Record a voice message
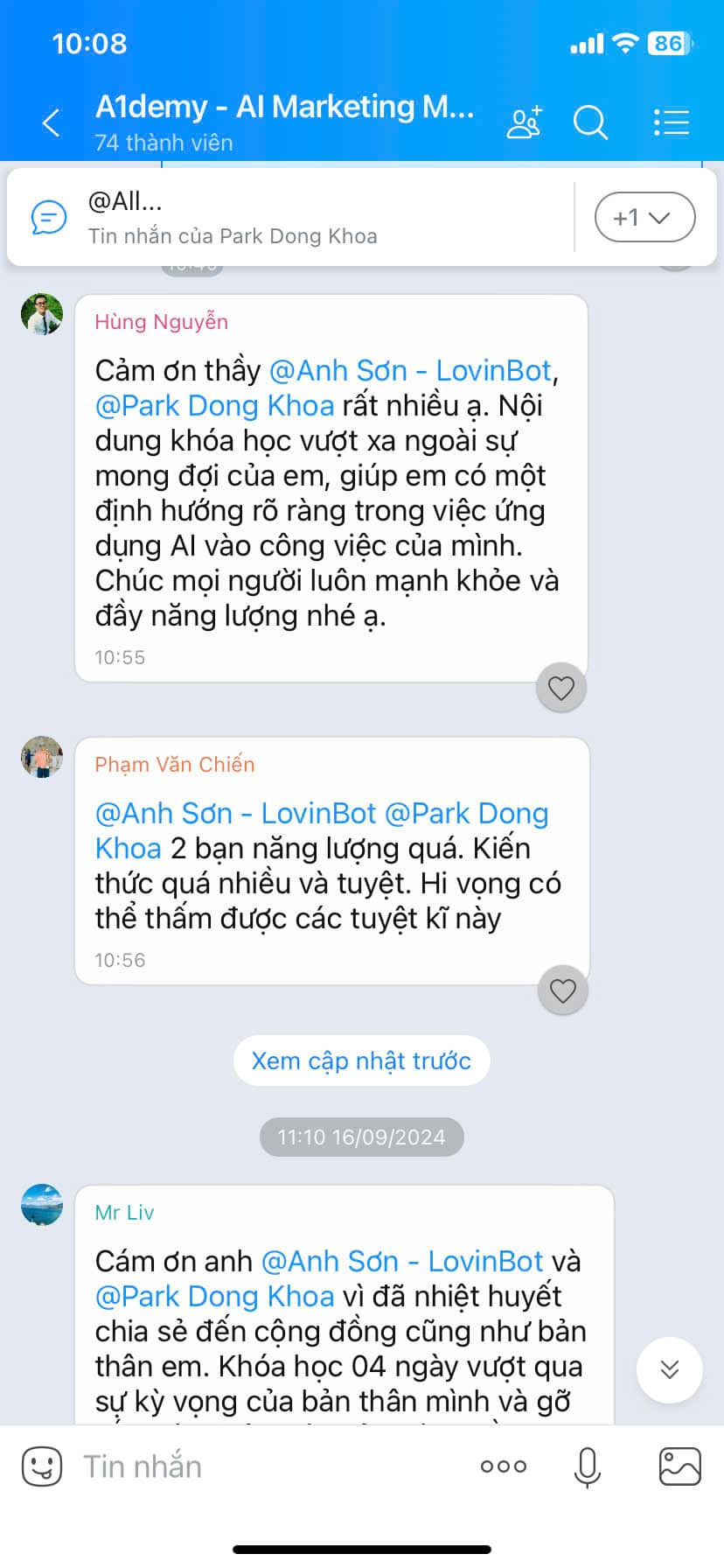Image resolution: width=724 pixels, height=1568 pixels. pyautogui.click(x=588, y=1466)
